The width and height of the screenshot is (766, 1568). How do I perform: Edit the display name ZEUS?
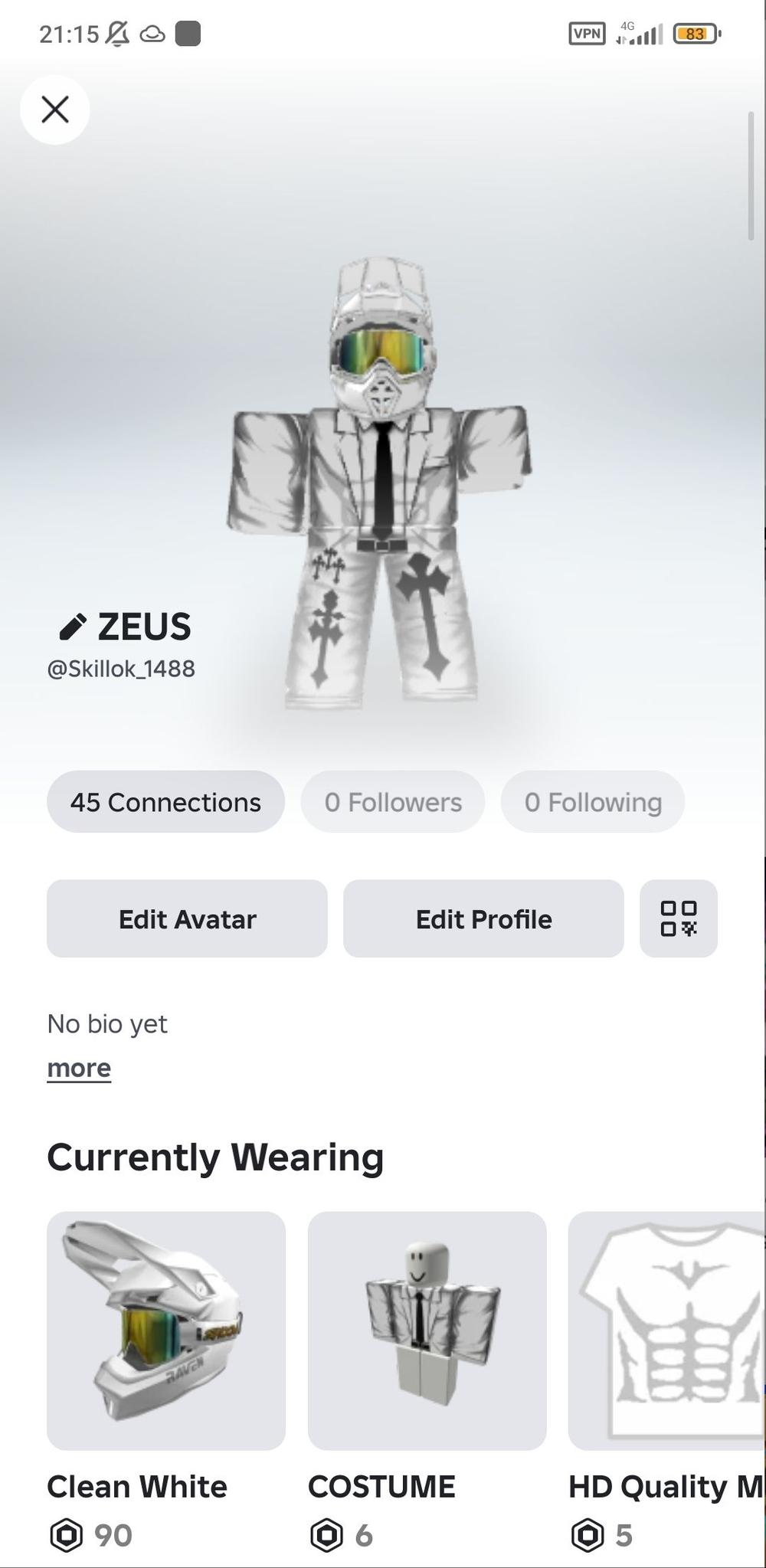[72, 627]
